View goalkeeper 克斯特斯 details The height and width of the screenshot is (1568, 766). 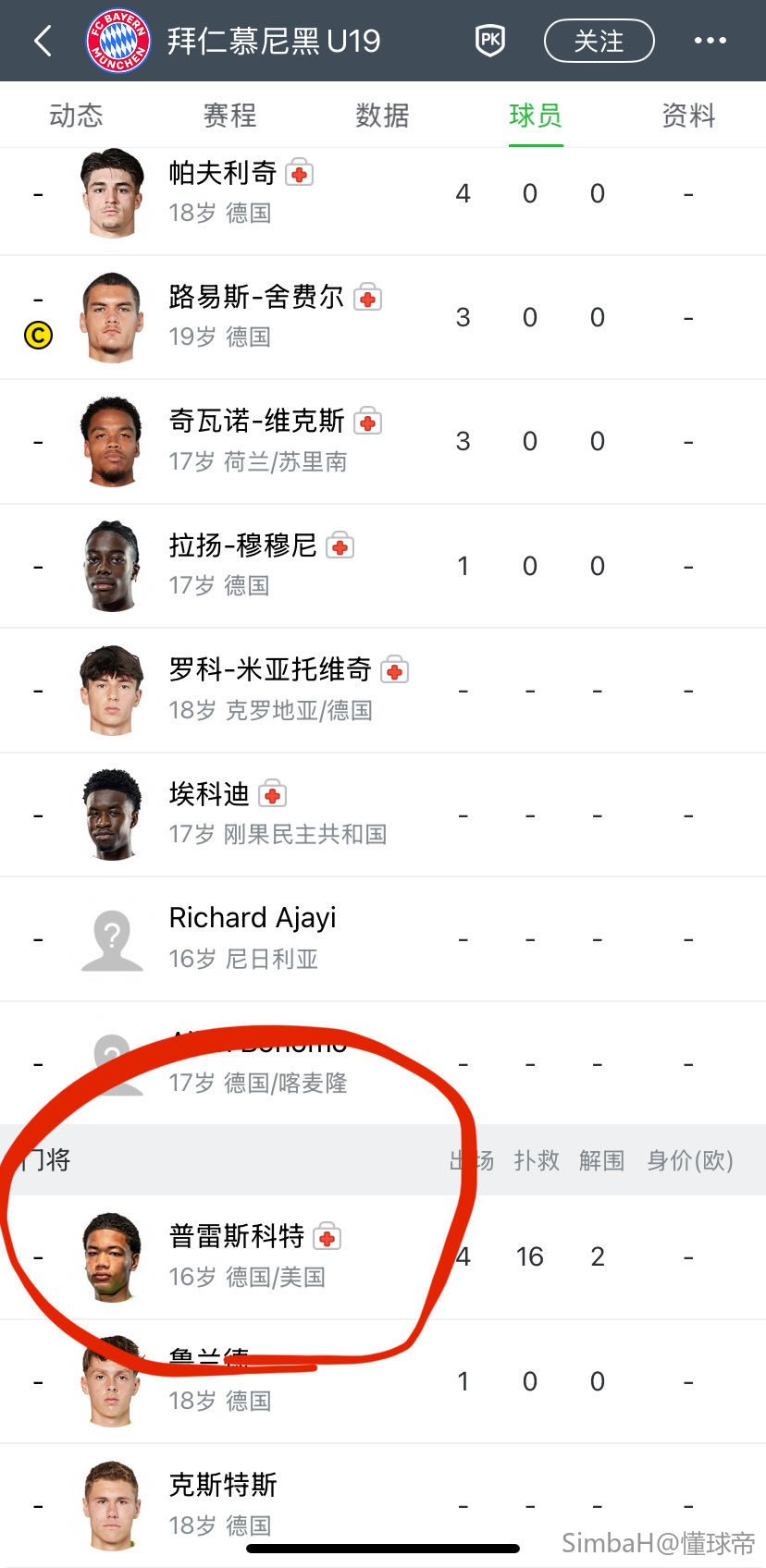pyautogui.click(x=222, y=1505)
